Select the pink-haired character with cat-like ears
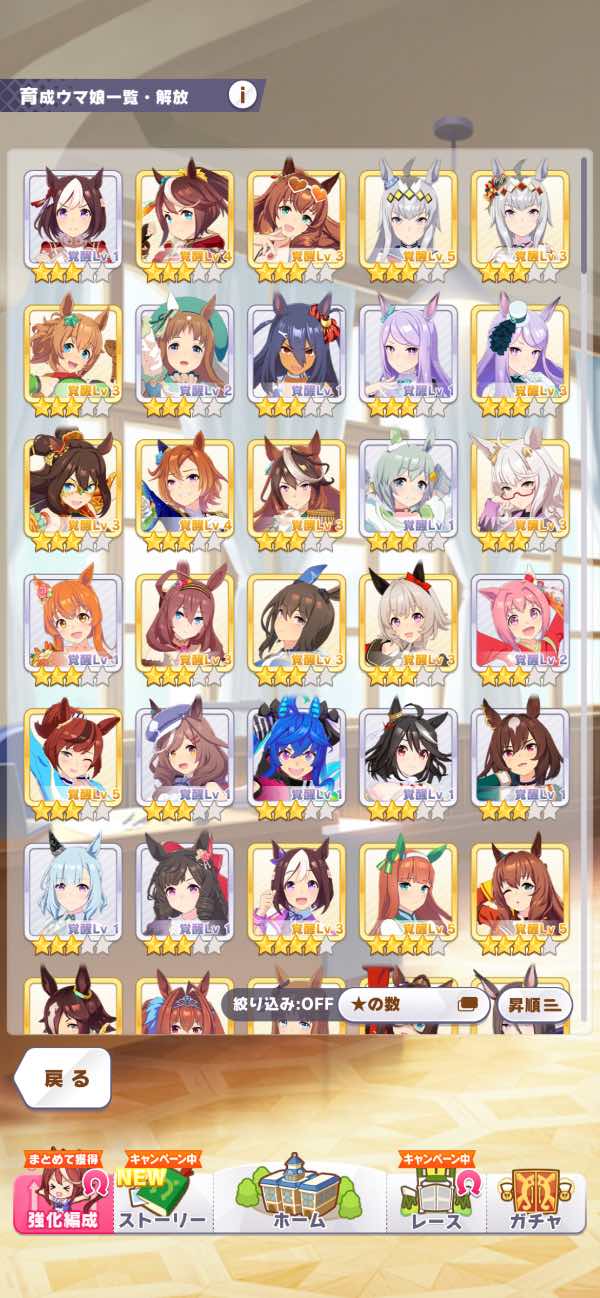 click(x=520, y=622)
